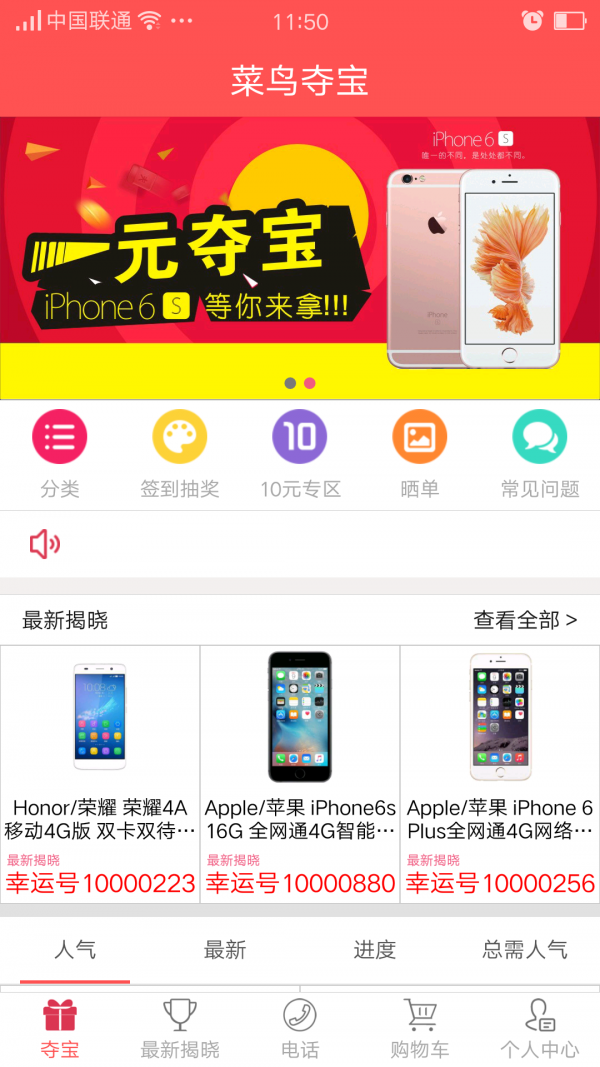Switch to the 进度 sorting tab

pyautogui.click(x=375, y=950)
